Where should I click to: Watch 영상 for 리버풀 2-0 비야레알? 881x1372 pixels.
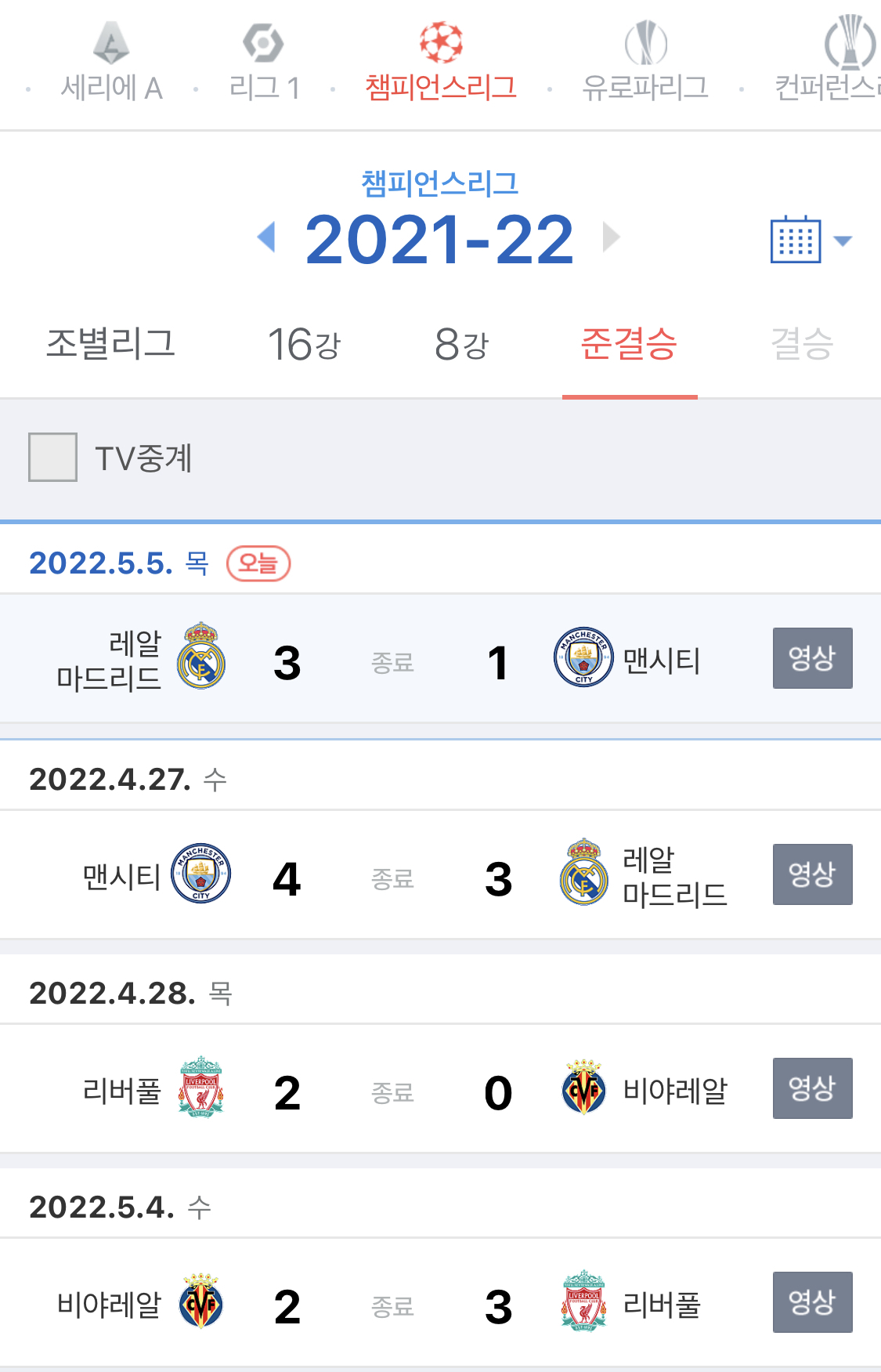tap(812, 1088)
